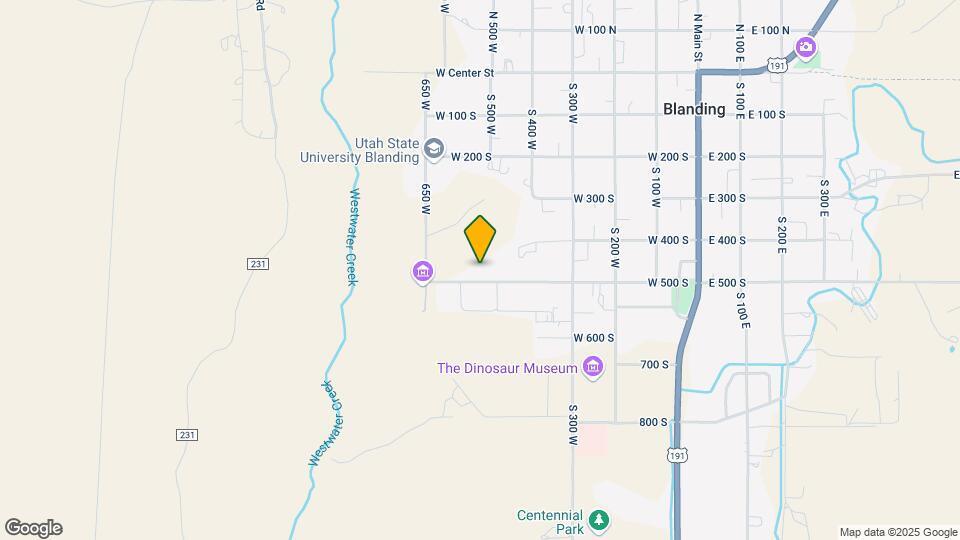Open the museum pin near 650 W

click(423, 271)
